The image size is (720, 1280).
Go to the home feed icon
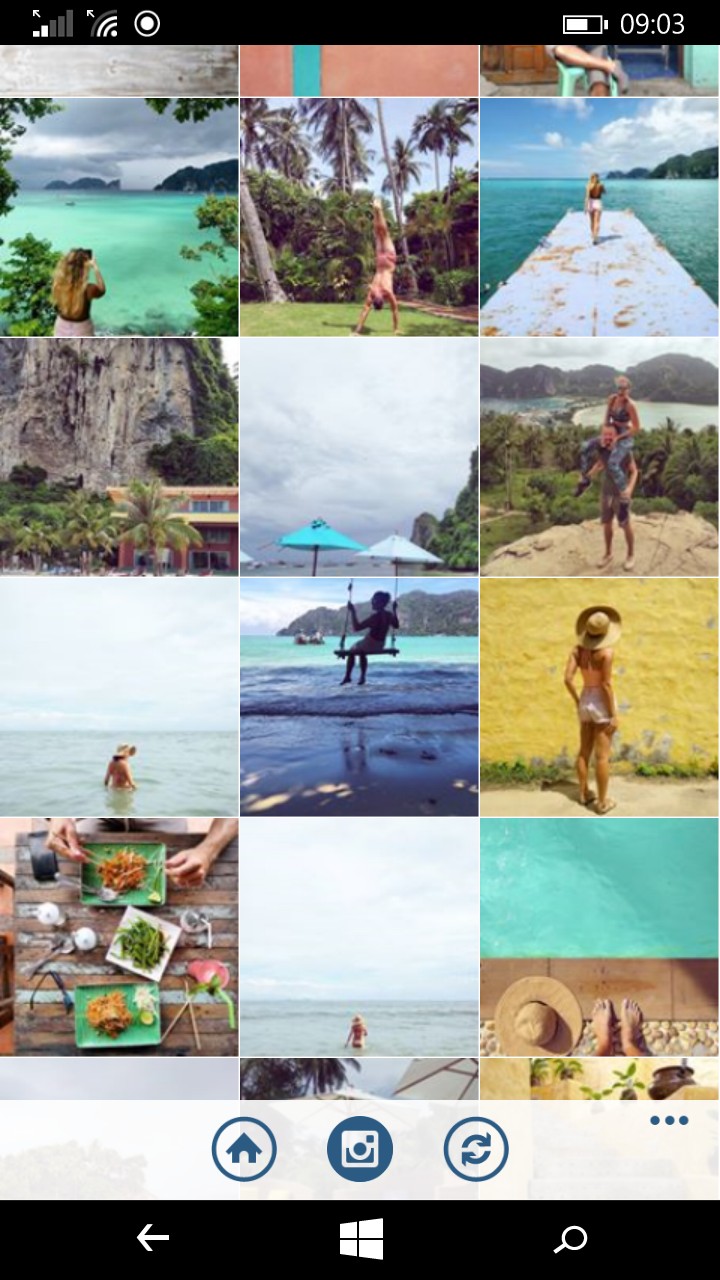coord(244,1149)
